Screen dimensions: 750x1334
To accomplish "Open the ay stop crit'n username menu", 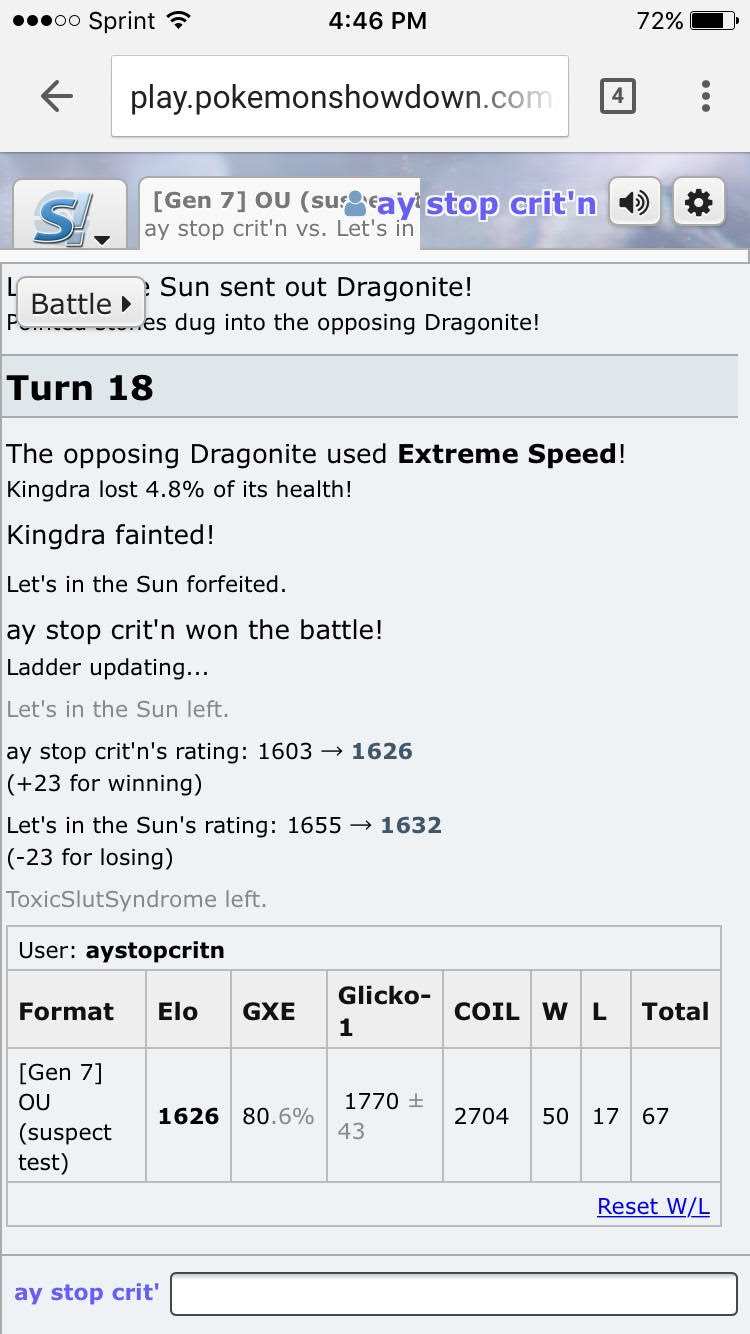I will tap(470, 204).
